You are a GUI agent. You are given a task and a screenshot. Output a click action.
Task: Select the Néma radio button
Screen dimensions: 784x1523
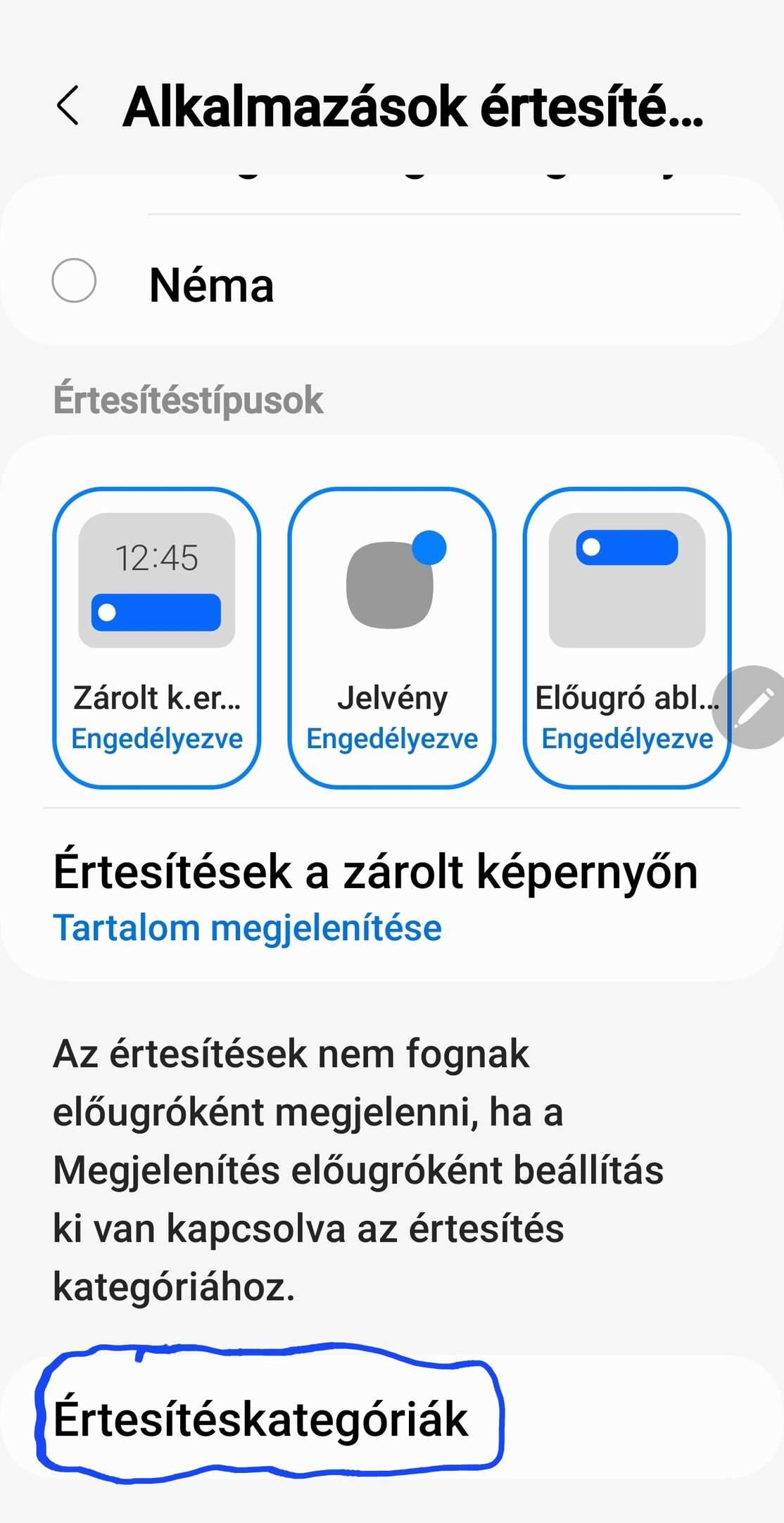point(74,281)
